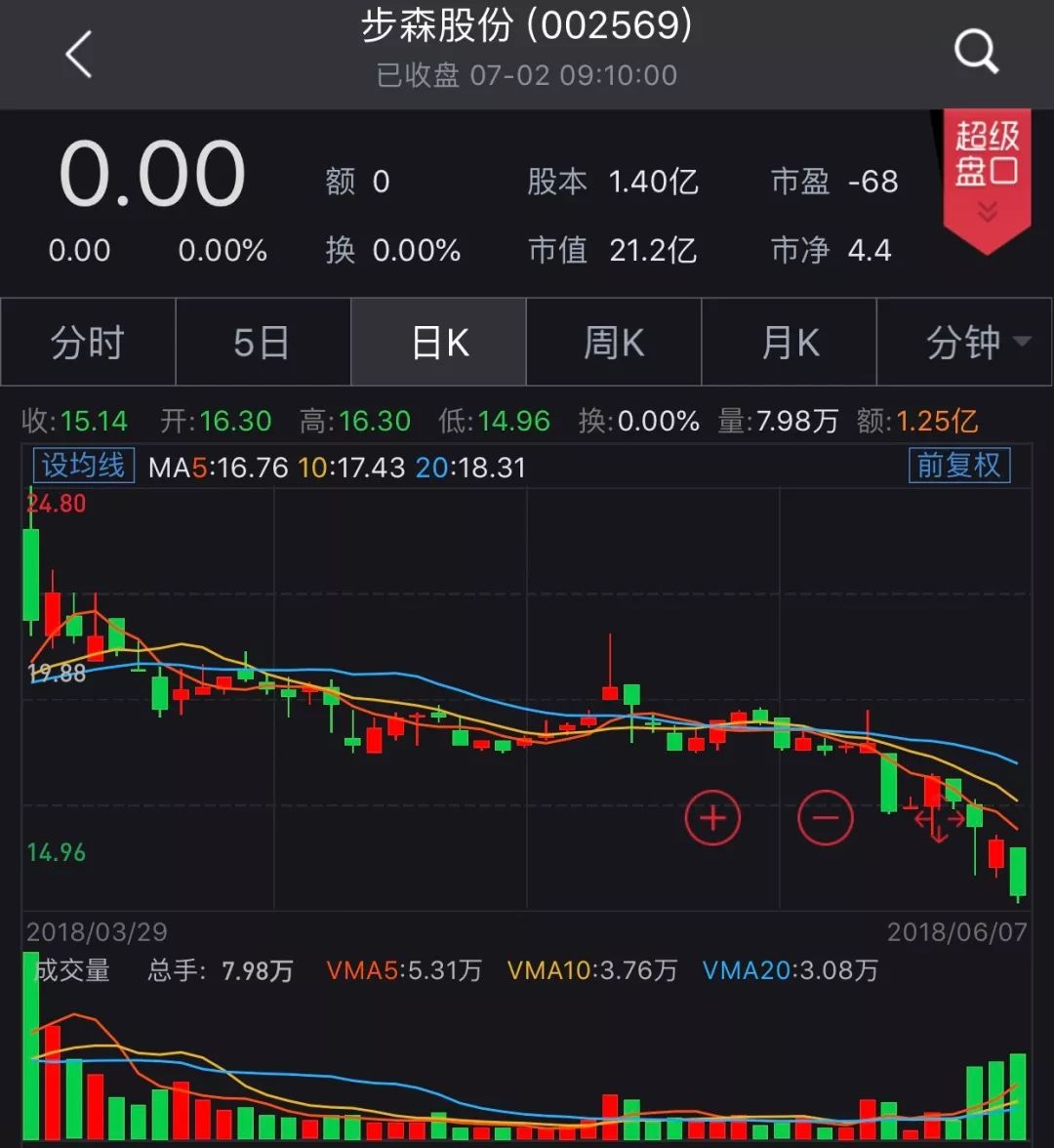The height and width of the screenshot is (1148, 1054).
Task: Zoom out the K-line chart
Action: pos(826,817)
